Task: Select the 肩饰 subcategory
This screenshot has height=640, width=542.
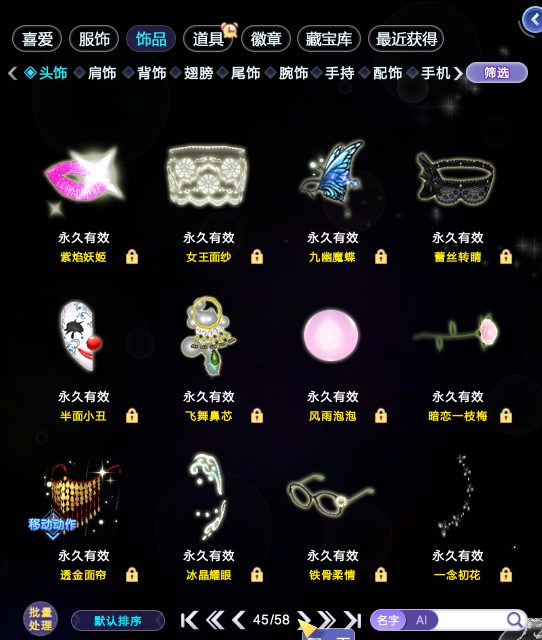Action: click(102, 73)
